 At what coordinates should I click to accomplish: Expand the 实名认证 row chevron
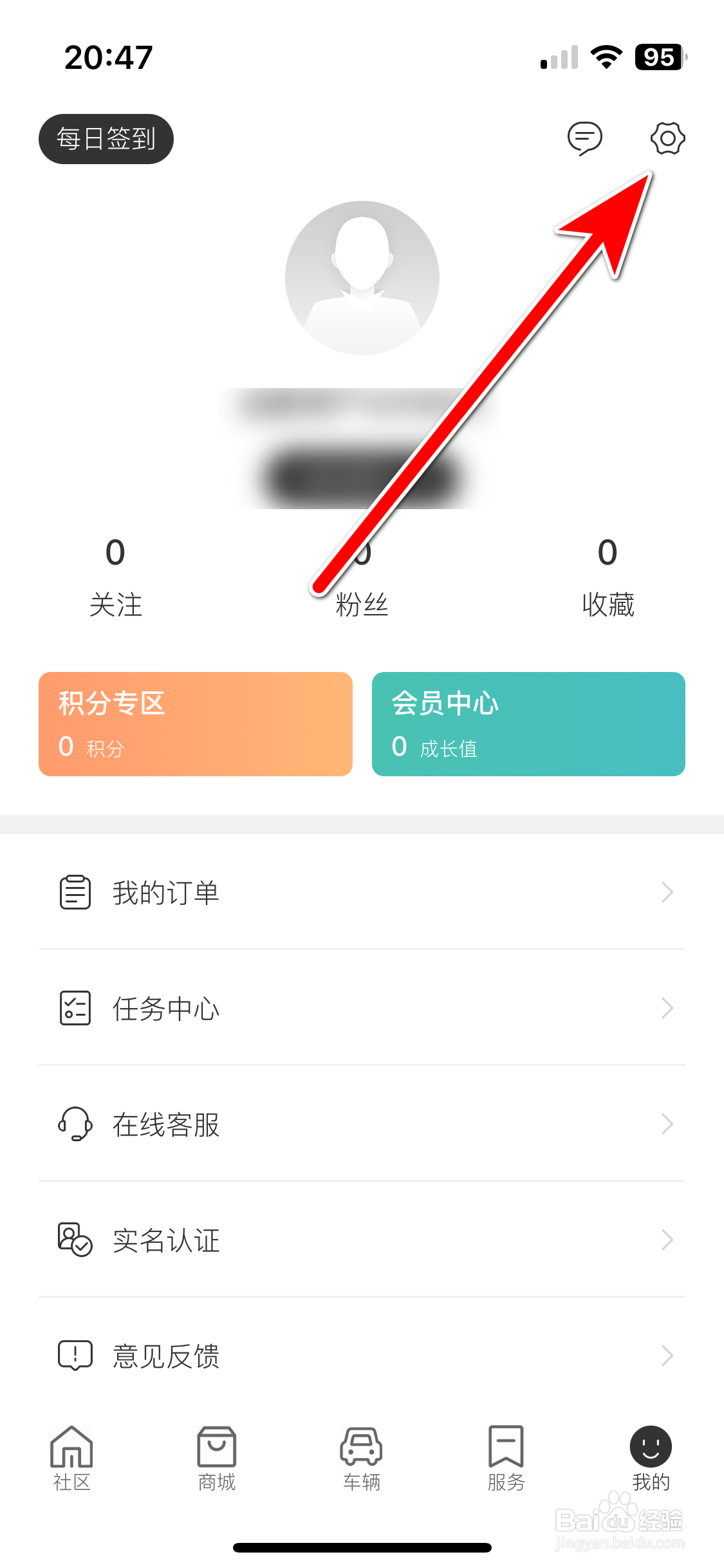pos(667,1240)
